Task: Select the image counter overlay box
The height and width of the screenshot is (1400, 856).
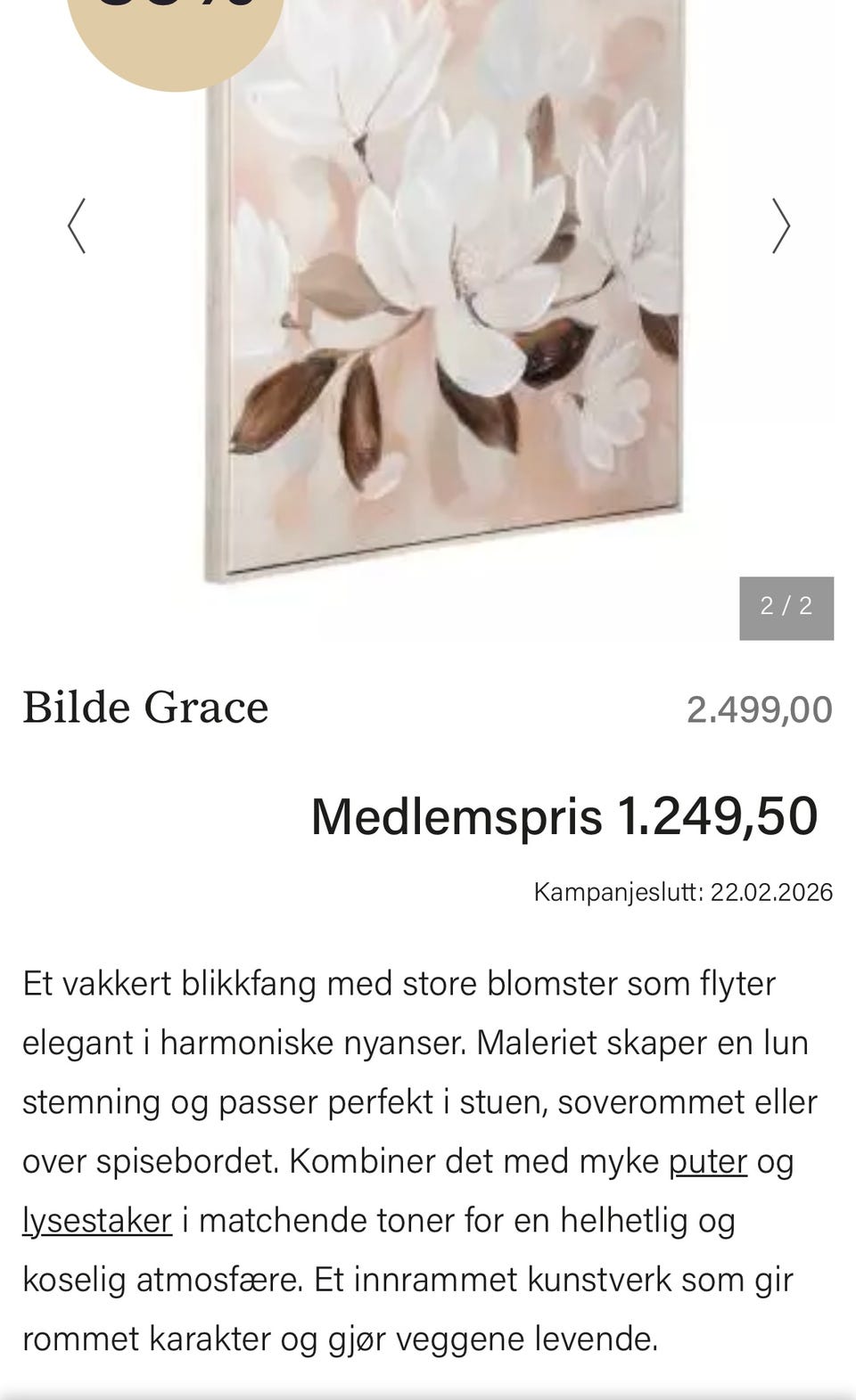Action: [788, 608]
